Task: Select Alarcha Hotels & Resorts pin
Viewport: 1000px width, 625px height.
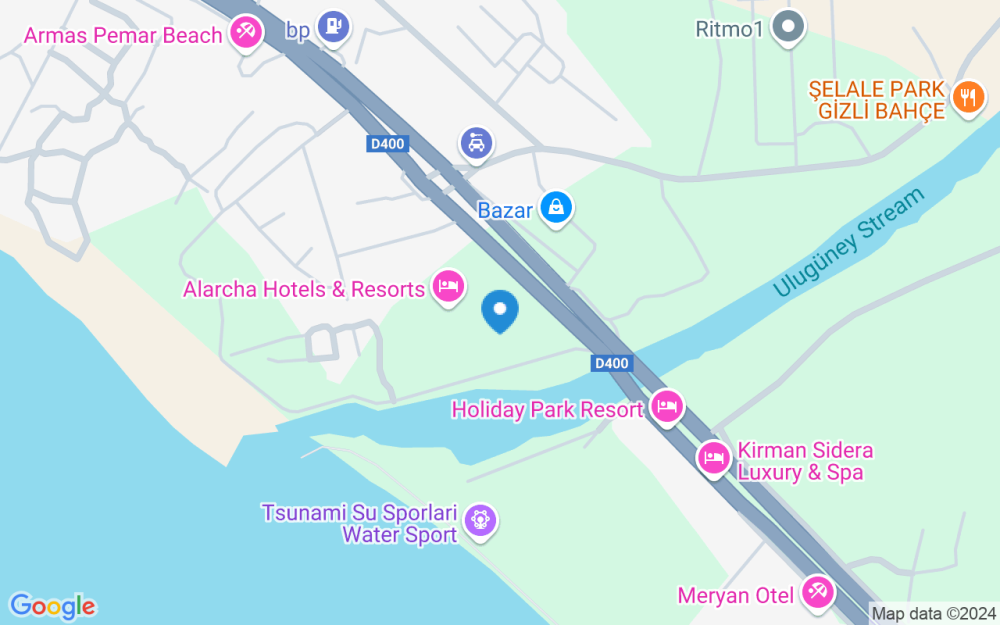Action: click(448, 288)
